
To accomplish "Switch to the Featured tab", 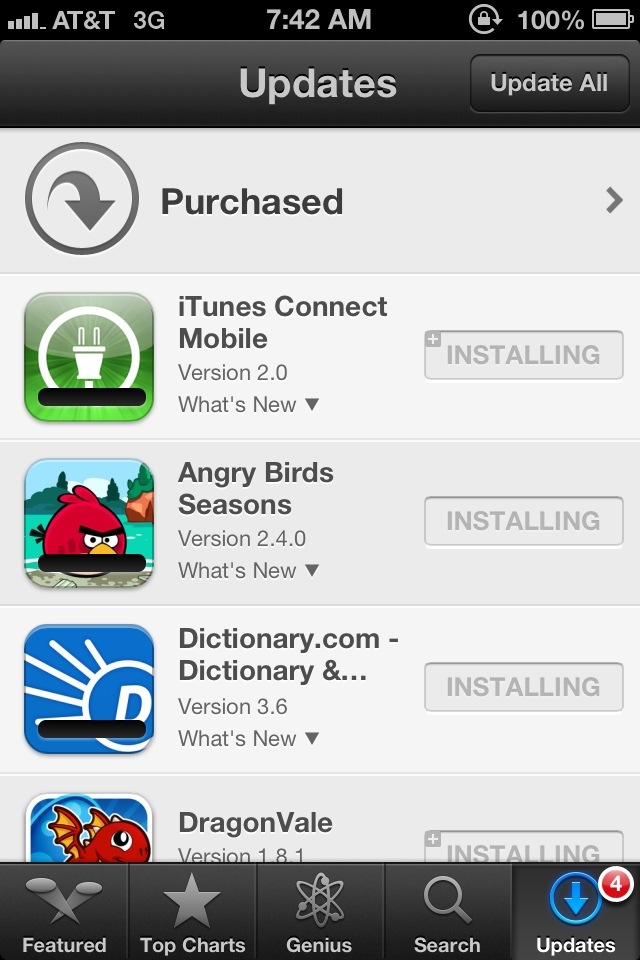I will click(x=64, y=914).
